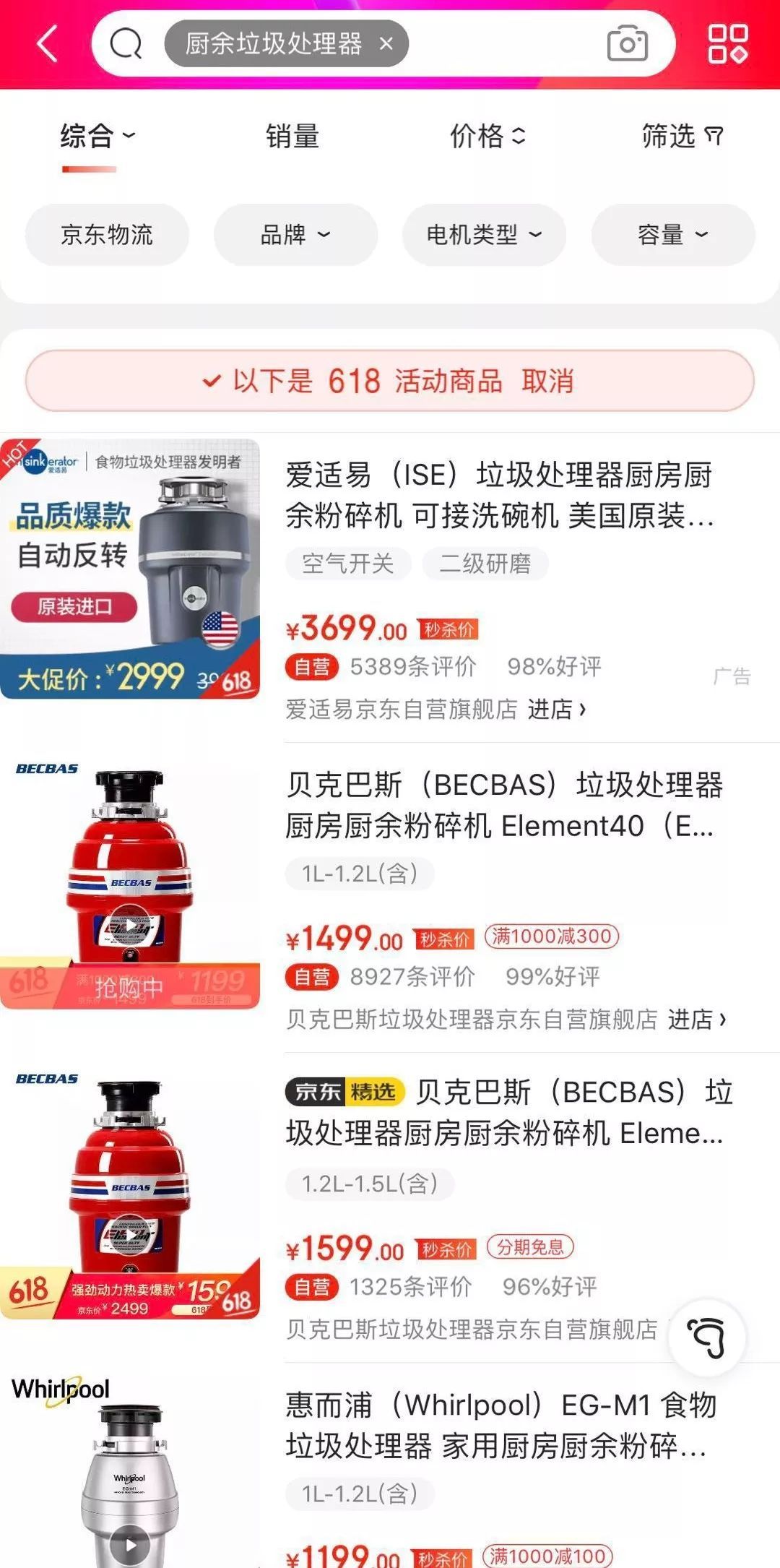Sort results by 价格
Screen dimensions: 780x1568
[x=487, y=137]
